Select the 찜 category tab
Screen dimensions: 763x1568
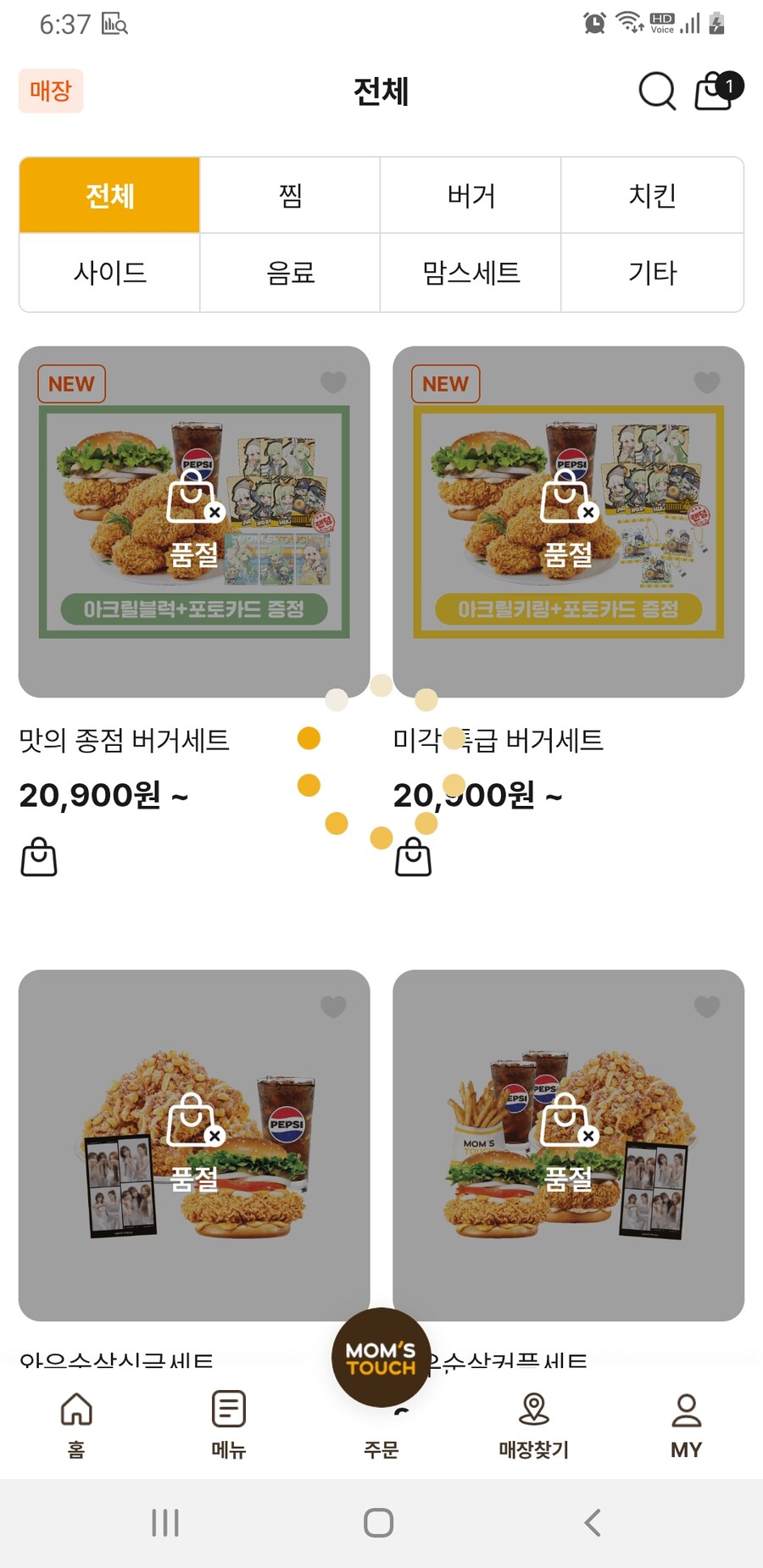(x=290, y=196)
